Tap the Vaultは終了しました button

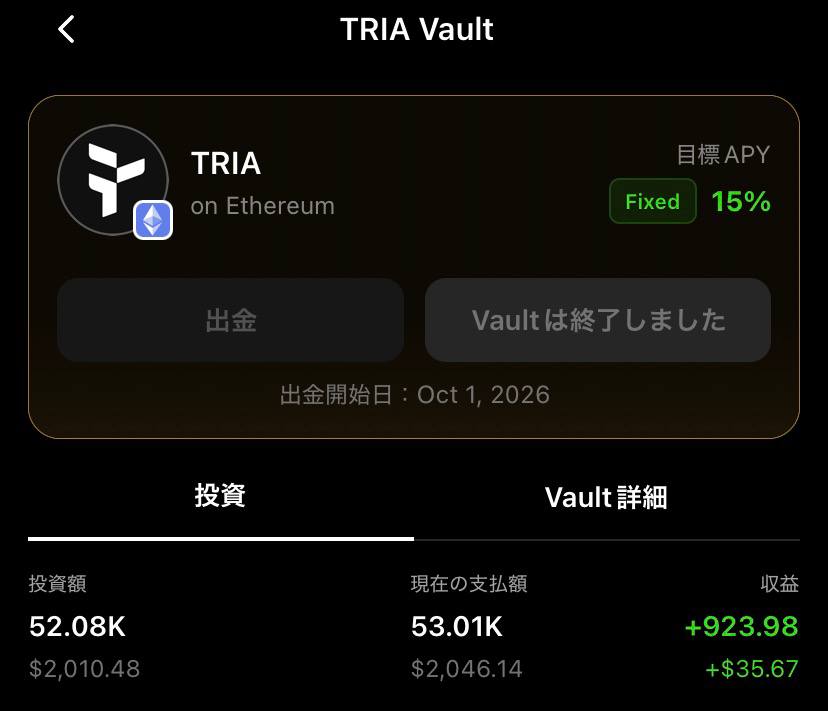tap(598, 320)
